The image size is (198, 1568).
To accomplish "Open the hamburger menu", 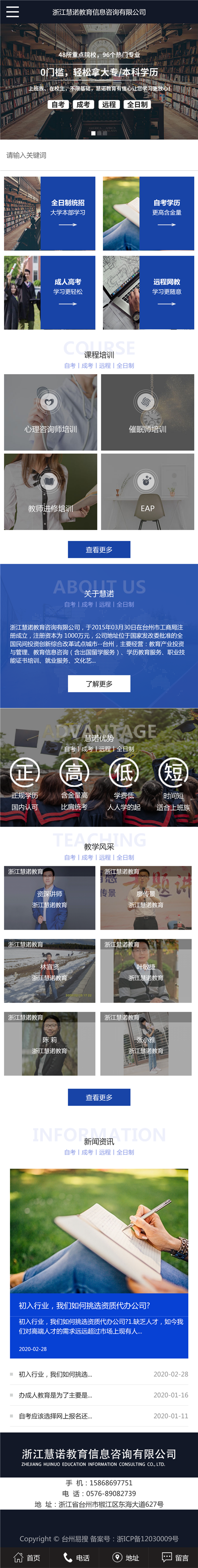I will (12, 11).
